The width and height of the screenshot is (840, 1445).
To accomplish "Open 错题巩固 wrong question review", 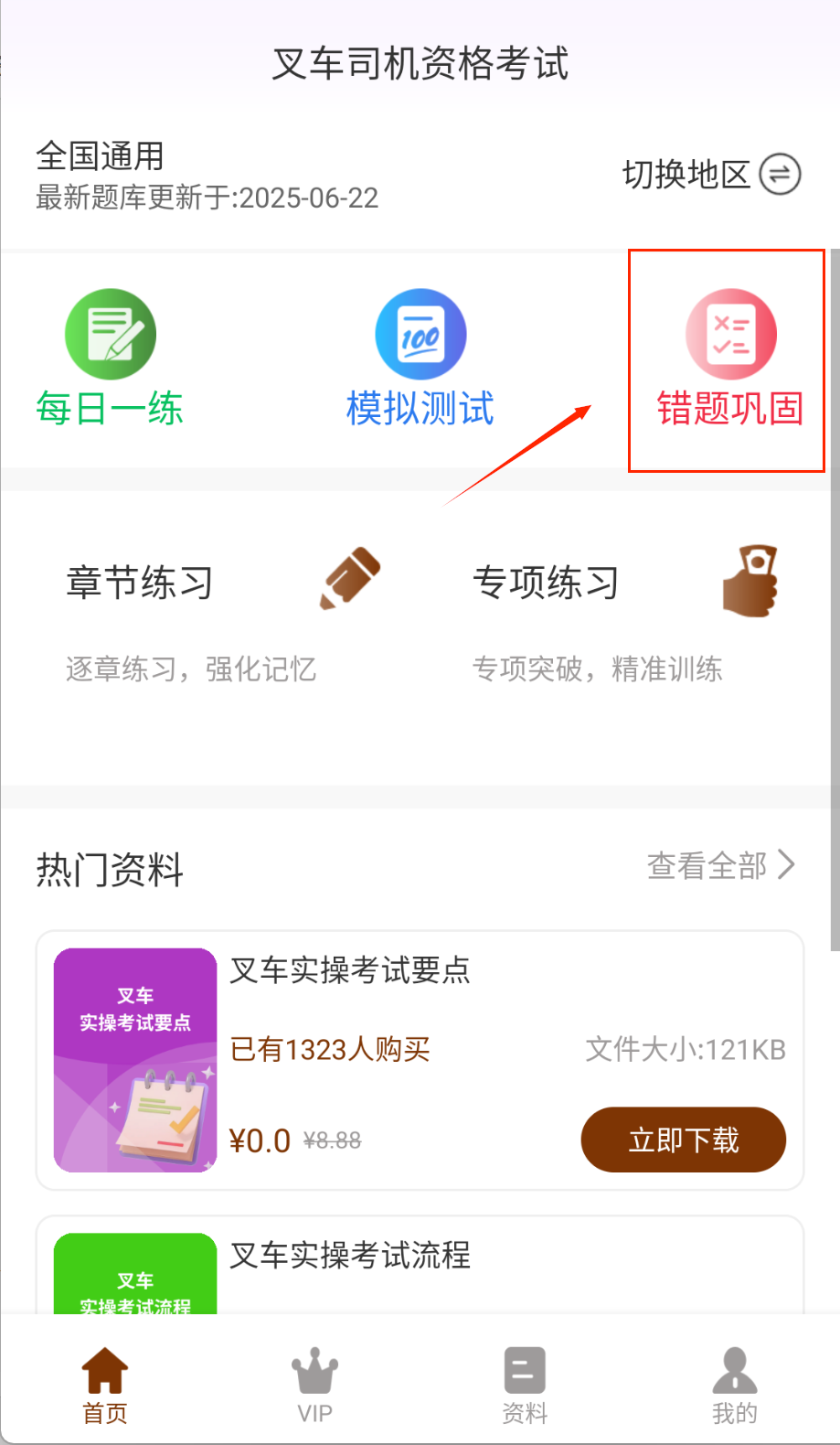I will (729, 359).
